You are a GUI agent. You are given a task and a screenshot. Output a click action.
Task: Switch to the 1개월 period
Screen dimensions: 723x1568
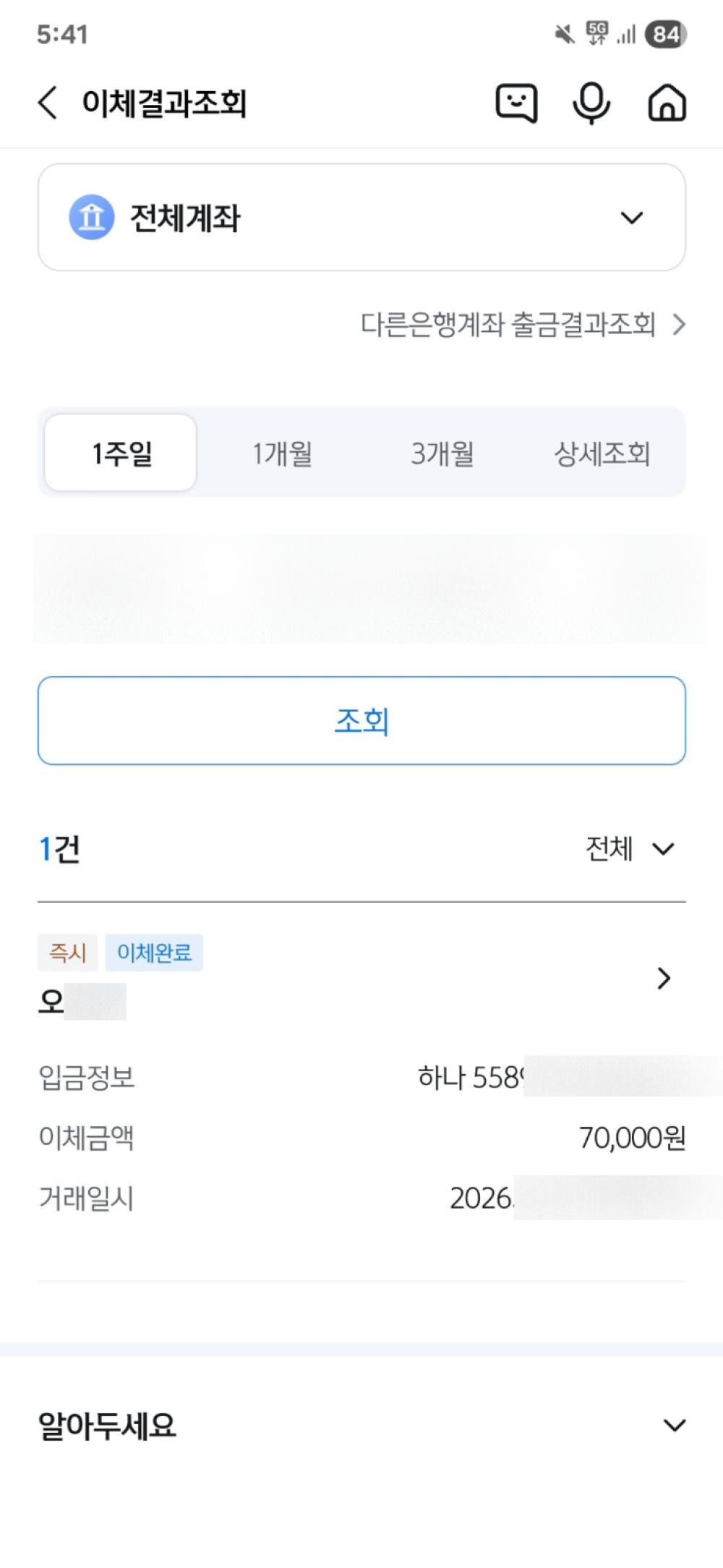(282, 453)
